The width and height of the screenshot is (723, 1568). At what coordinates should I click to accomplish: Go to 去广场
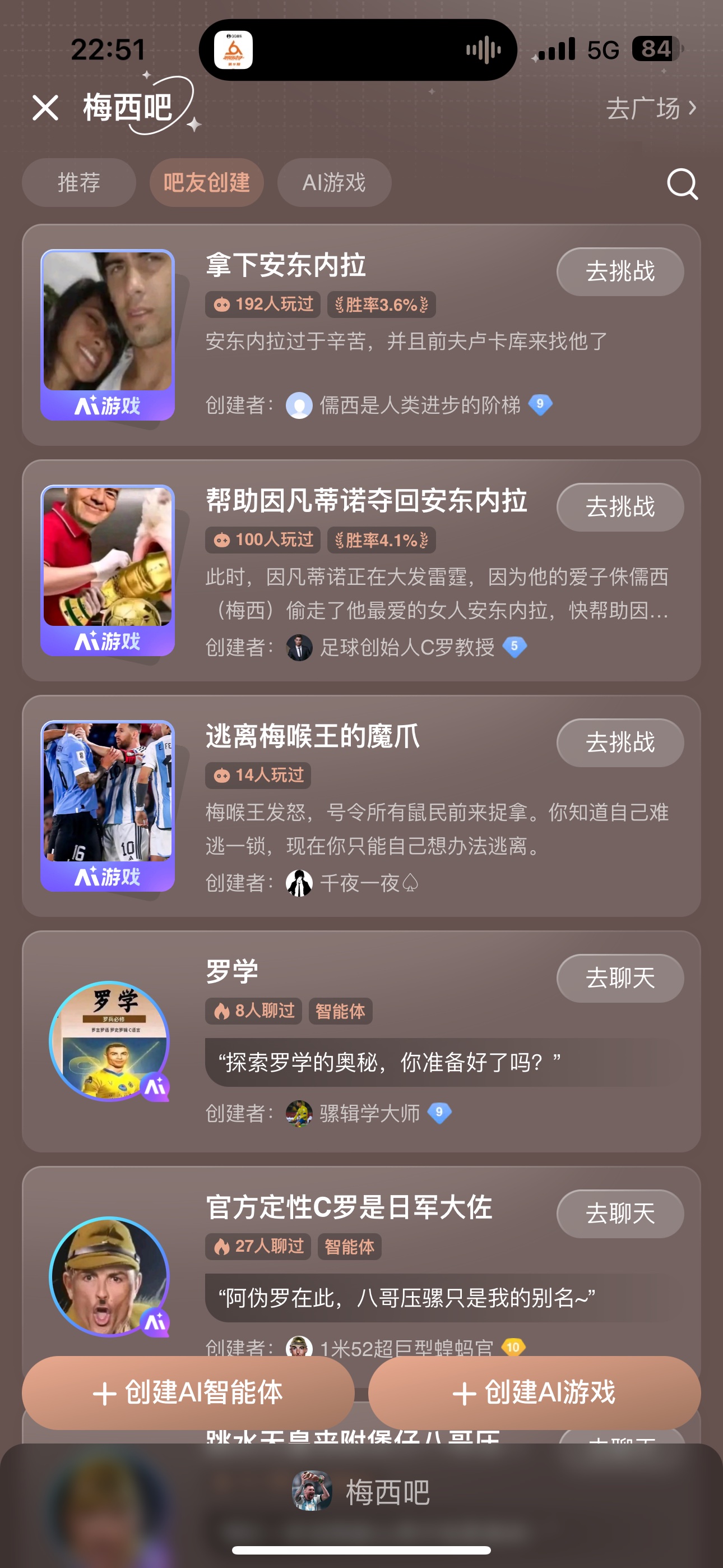click(x=650, y=109)
